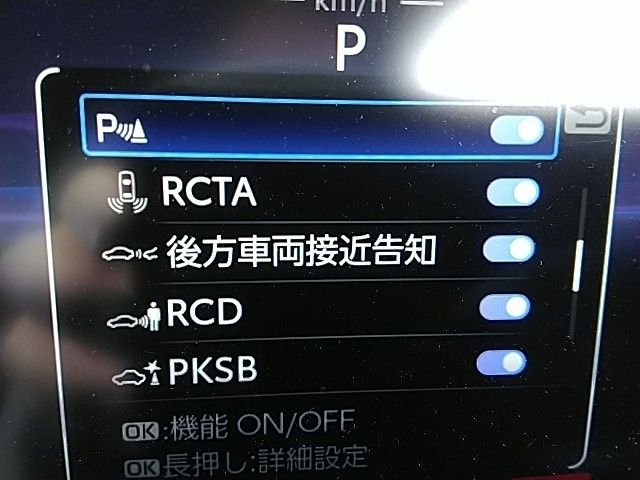Screen dimensions: 640x480
Task: Toggle the parking sensor switch in highlighted row
Action: tap(517, 130)
